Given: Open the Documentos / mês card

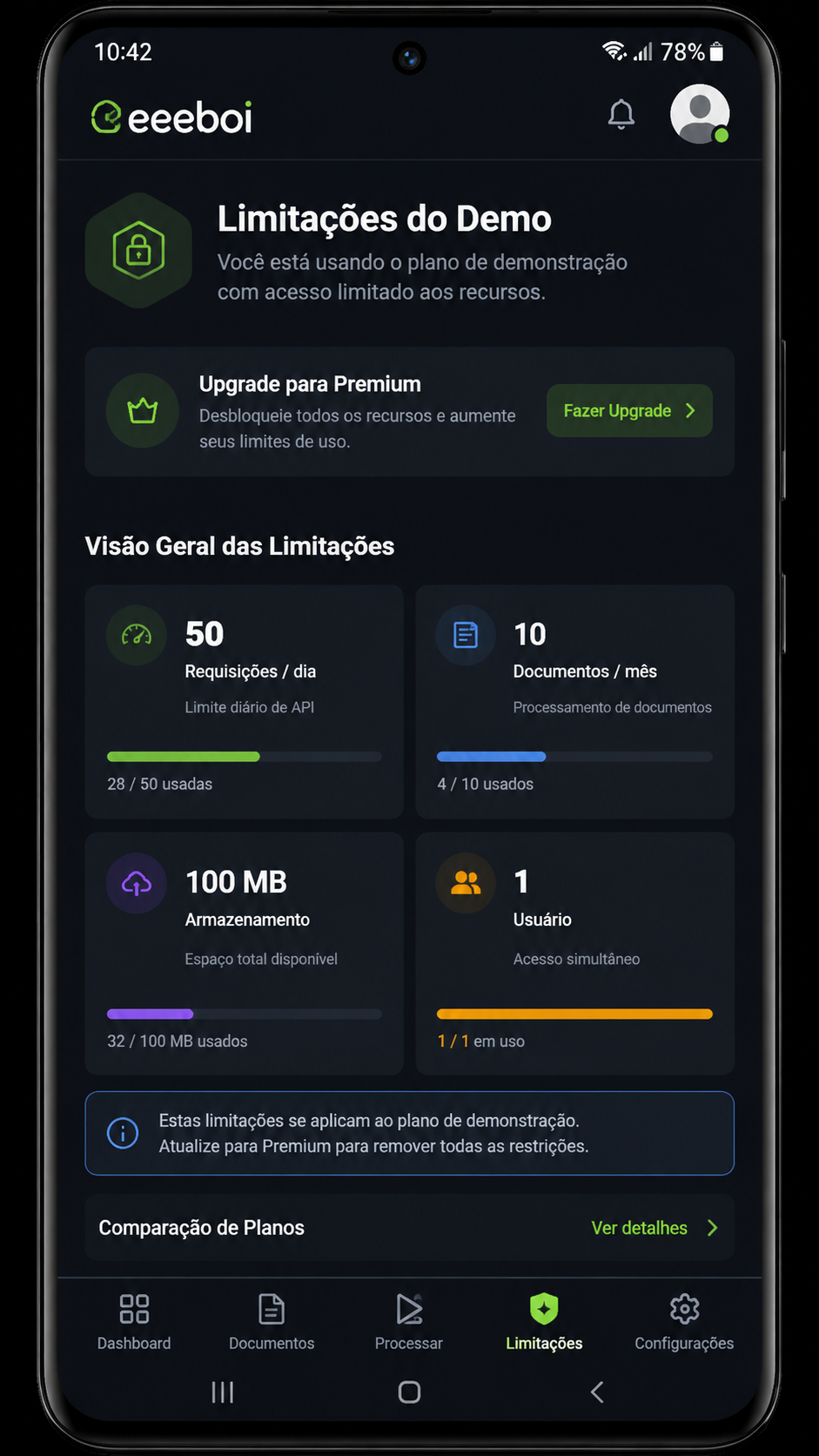Looking at the screenshot, I should click(x=575, y=702).
